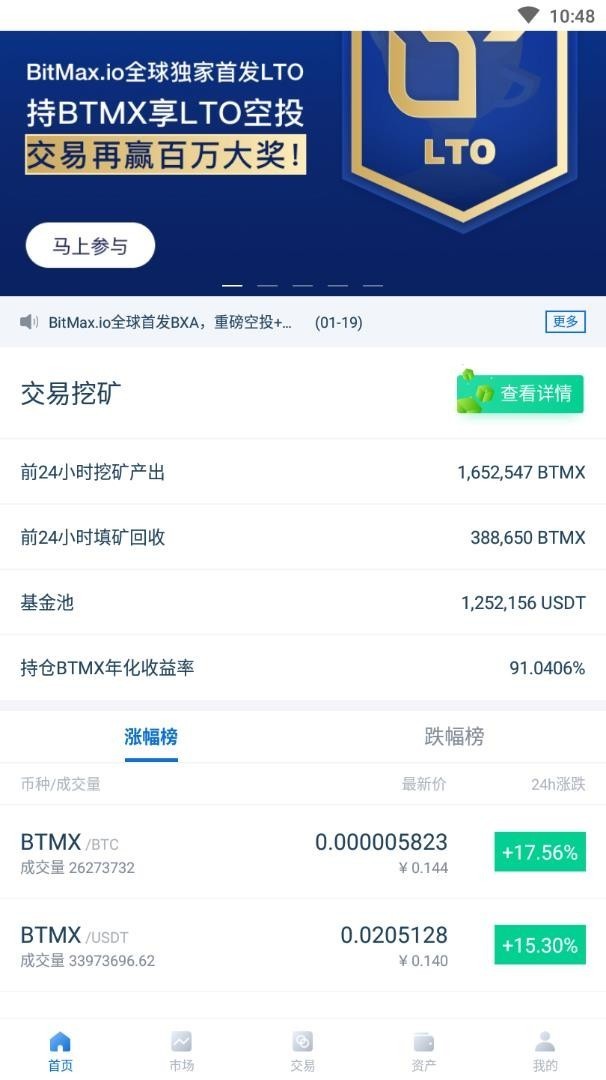
Task: Open the 资产 tab
Action: [424, 1051]
